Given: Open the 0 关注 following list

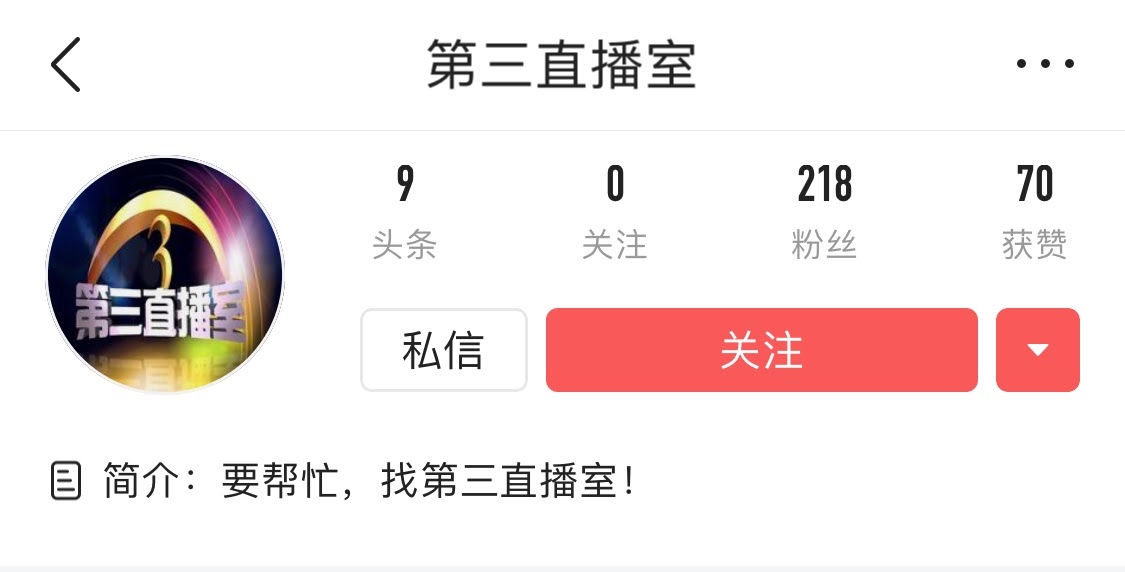Looking at the screenshot, I should [x=614, y=212].
